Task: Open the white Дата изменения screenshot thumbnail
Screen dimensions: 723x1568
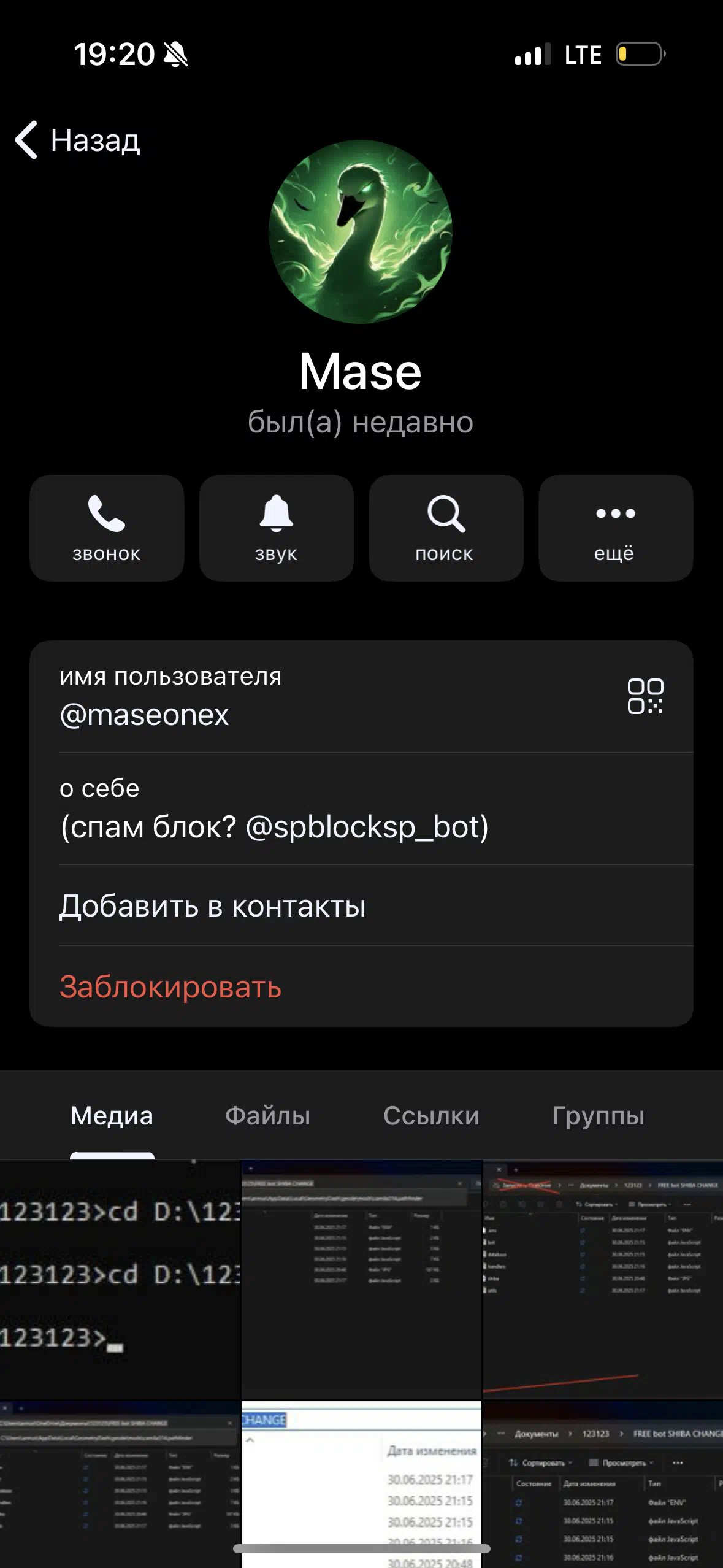Action: (361, 1484)
